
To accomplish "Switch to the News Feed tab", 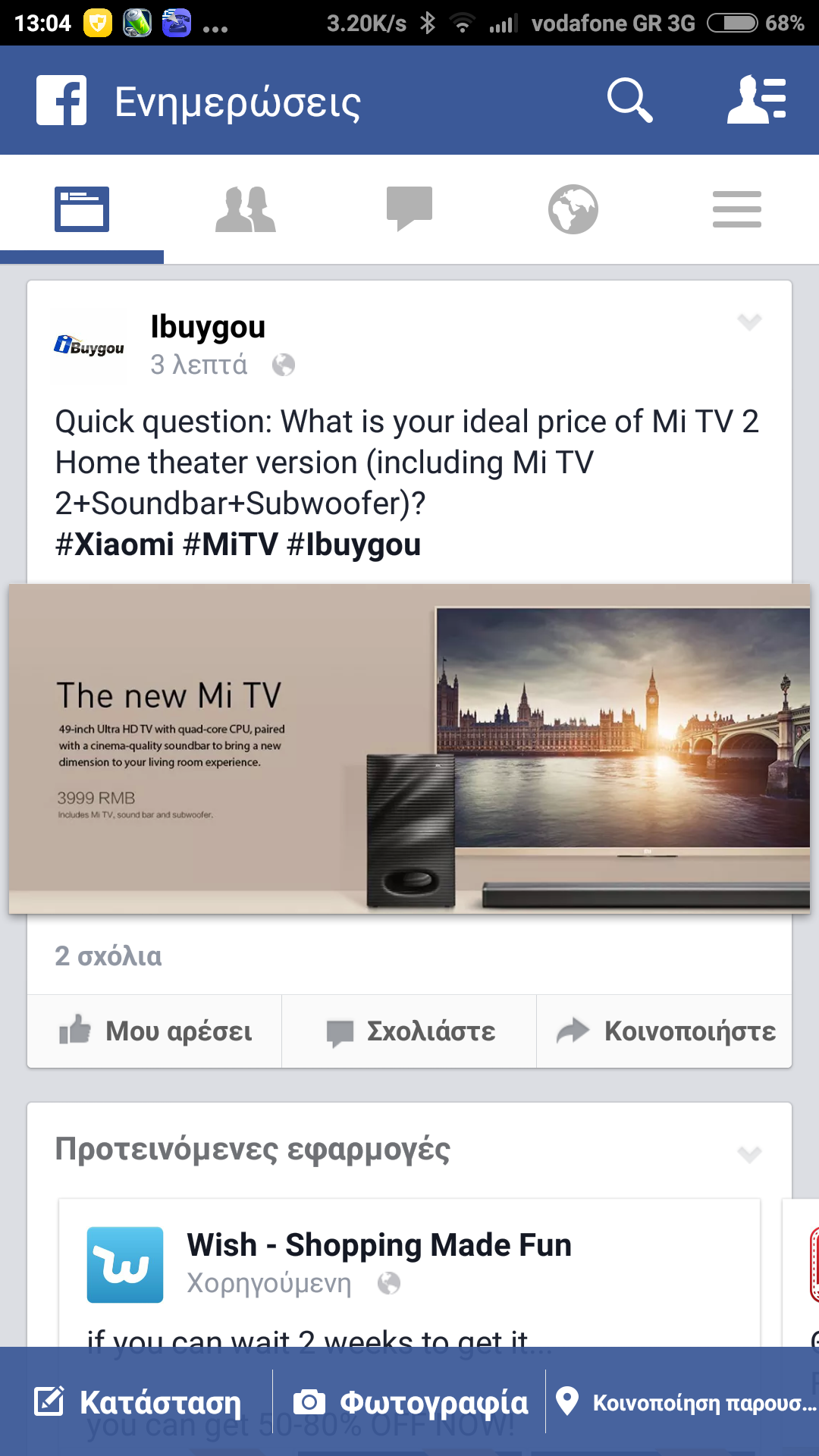I will 82,209.
